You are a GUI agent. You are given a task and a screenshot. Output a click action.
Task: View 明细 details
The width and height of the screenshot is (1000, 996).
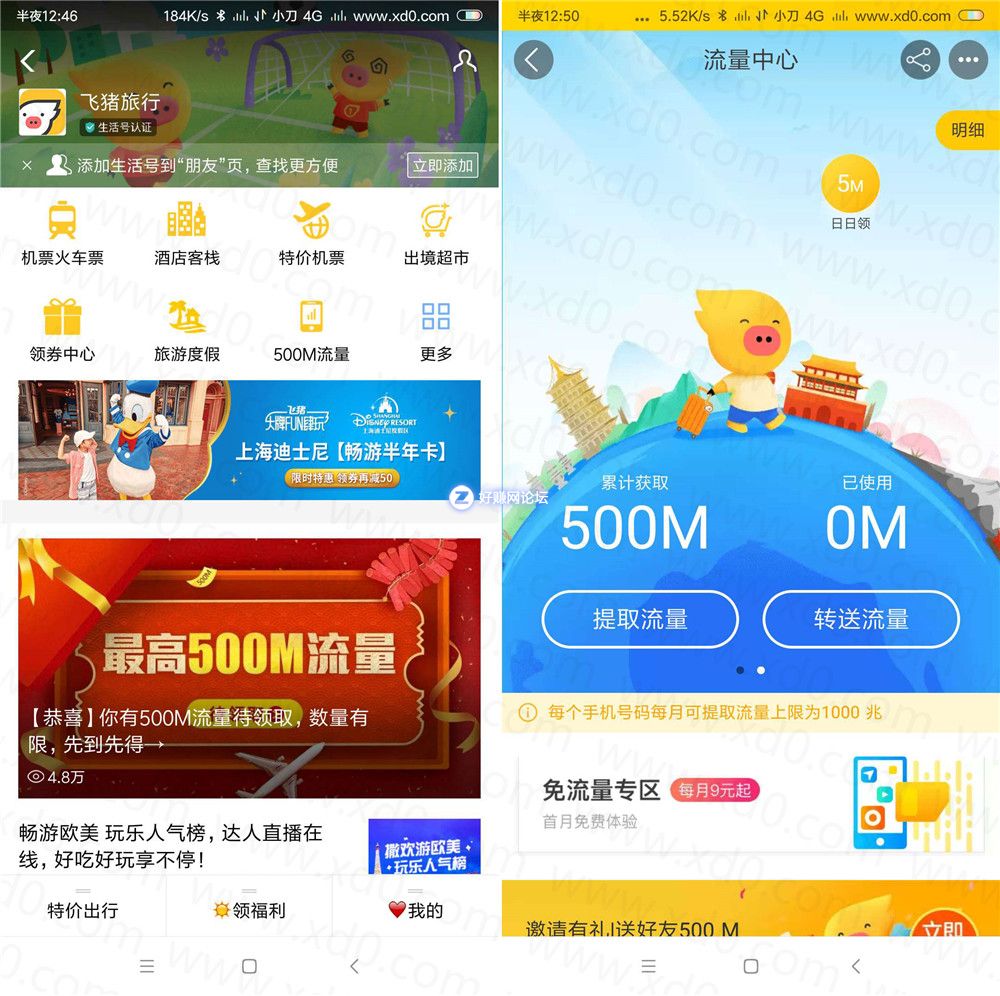(x=967, y=130)
